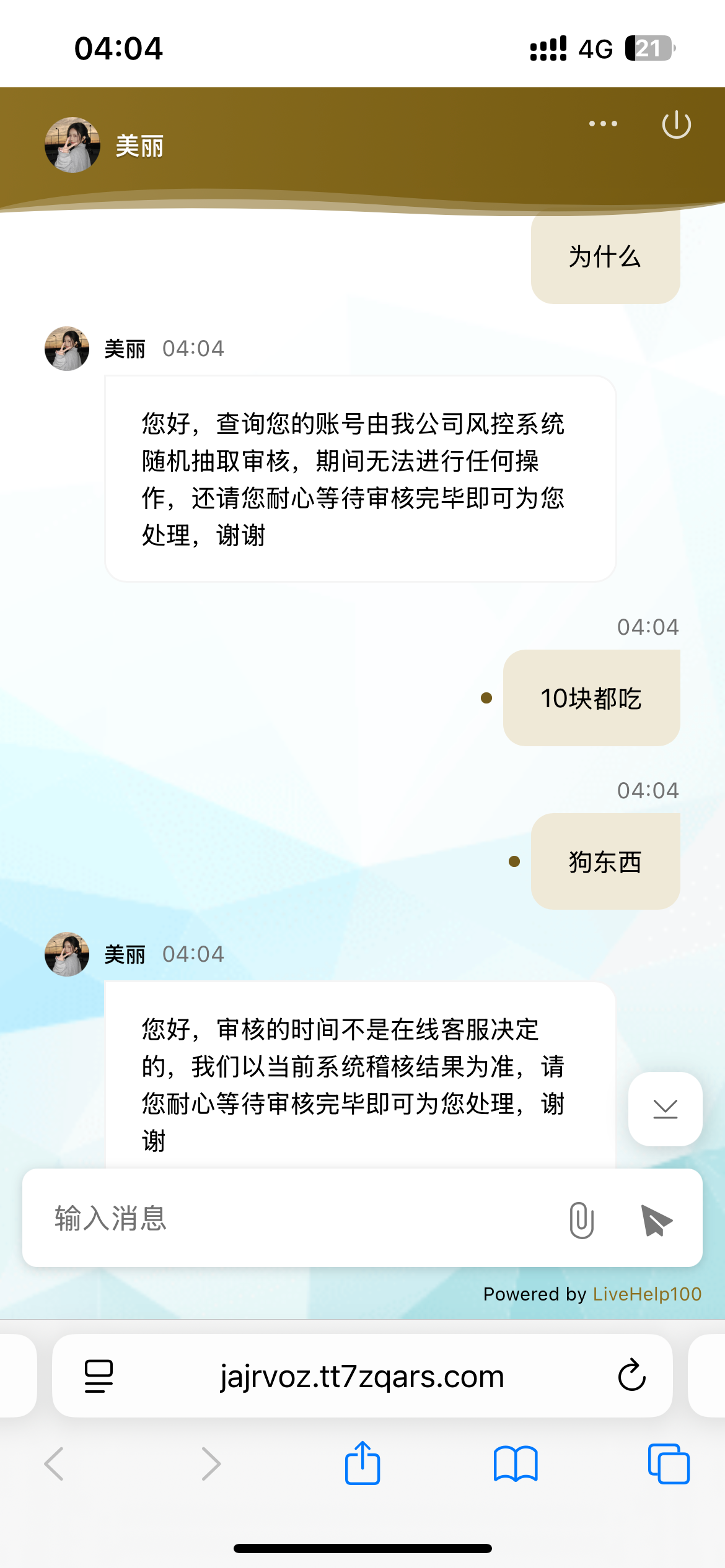Viewport: 725px width, 1568px height.
Task: Open the Safari page settings icon
Action: (x=99, y=1376)
